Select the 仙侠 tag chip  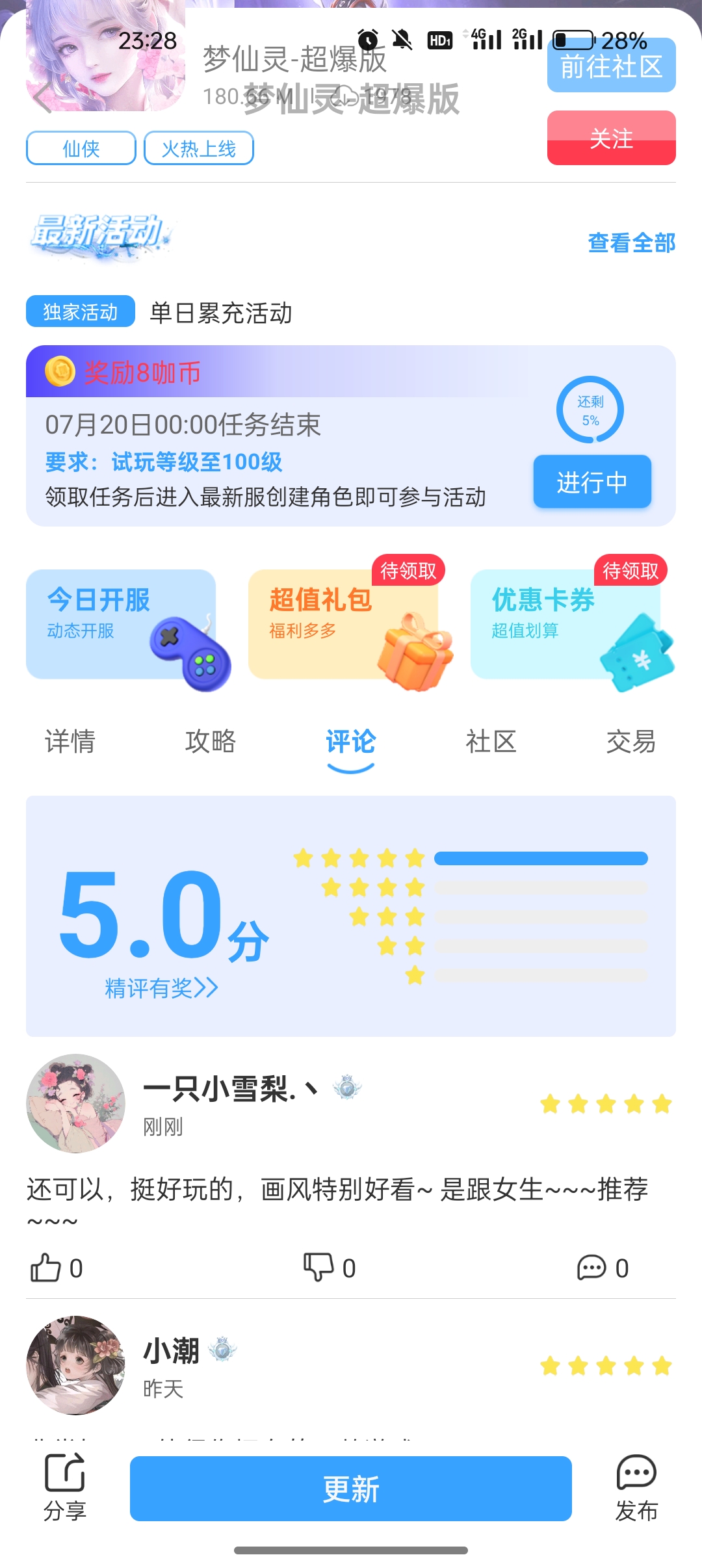click(81, 148)
